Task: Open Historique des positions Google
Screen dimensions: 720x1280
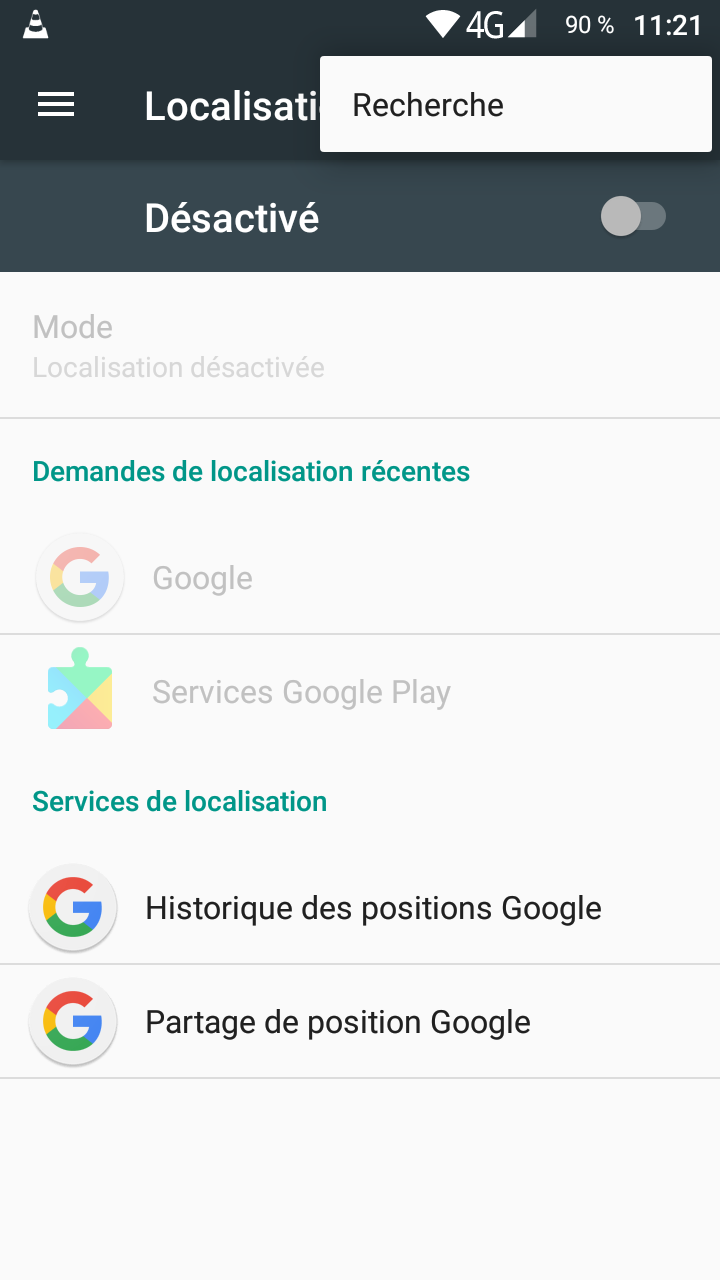Action: coord(372,908)
